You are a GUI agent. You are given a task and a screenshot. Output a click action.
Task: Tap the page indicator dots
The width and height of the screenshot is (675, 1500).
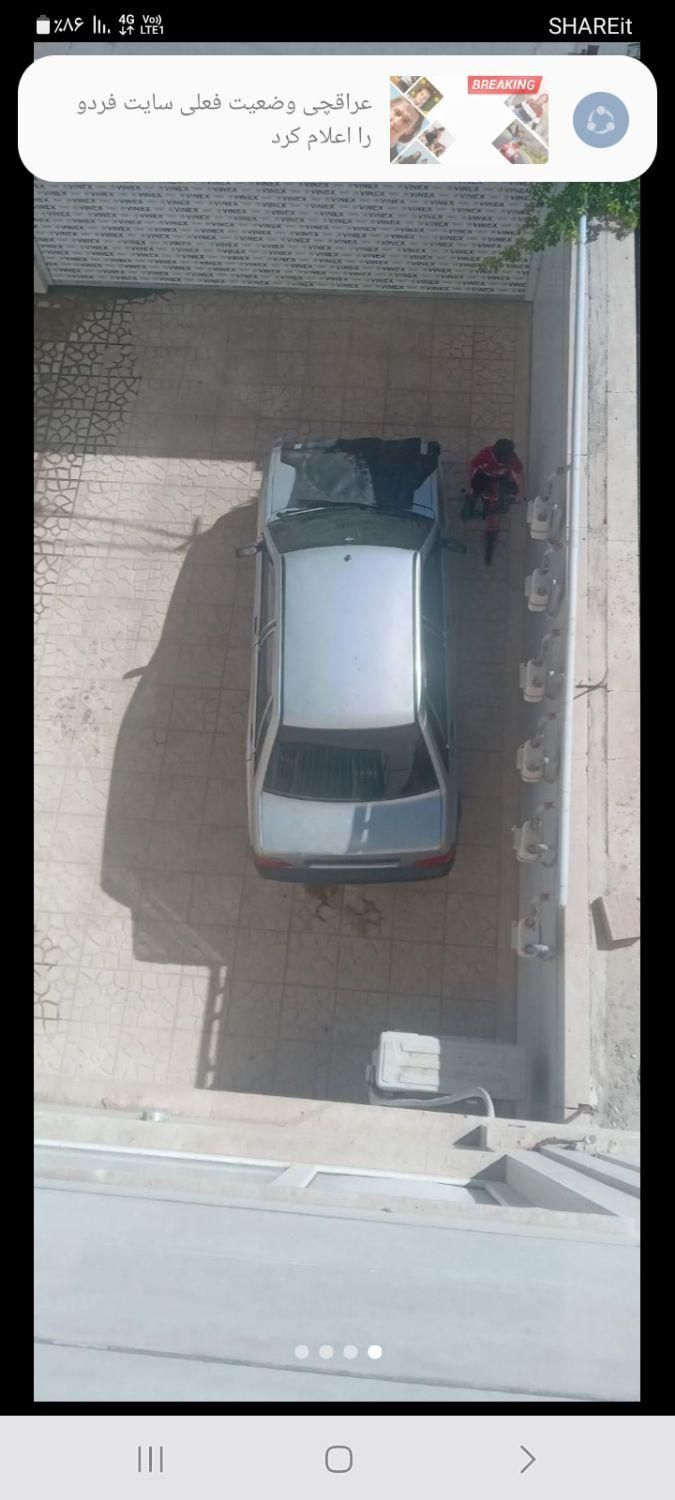point(338,1352)
